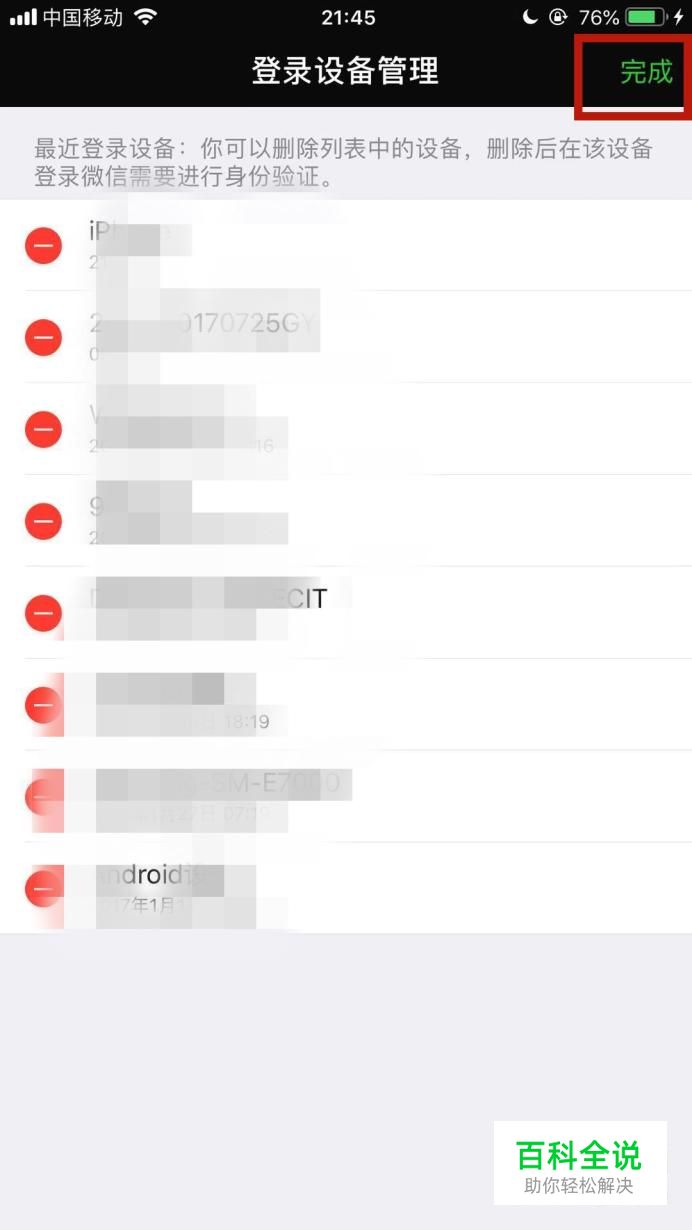
Task: Remove the device ending in 0170725GY
Action: click(x=43, y=337)
